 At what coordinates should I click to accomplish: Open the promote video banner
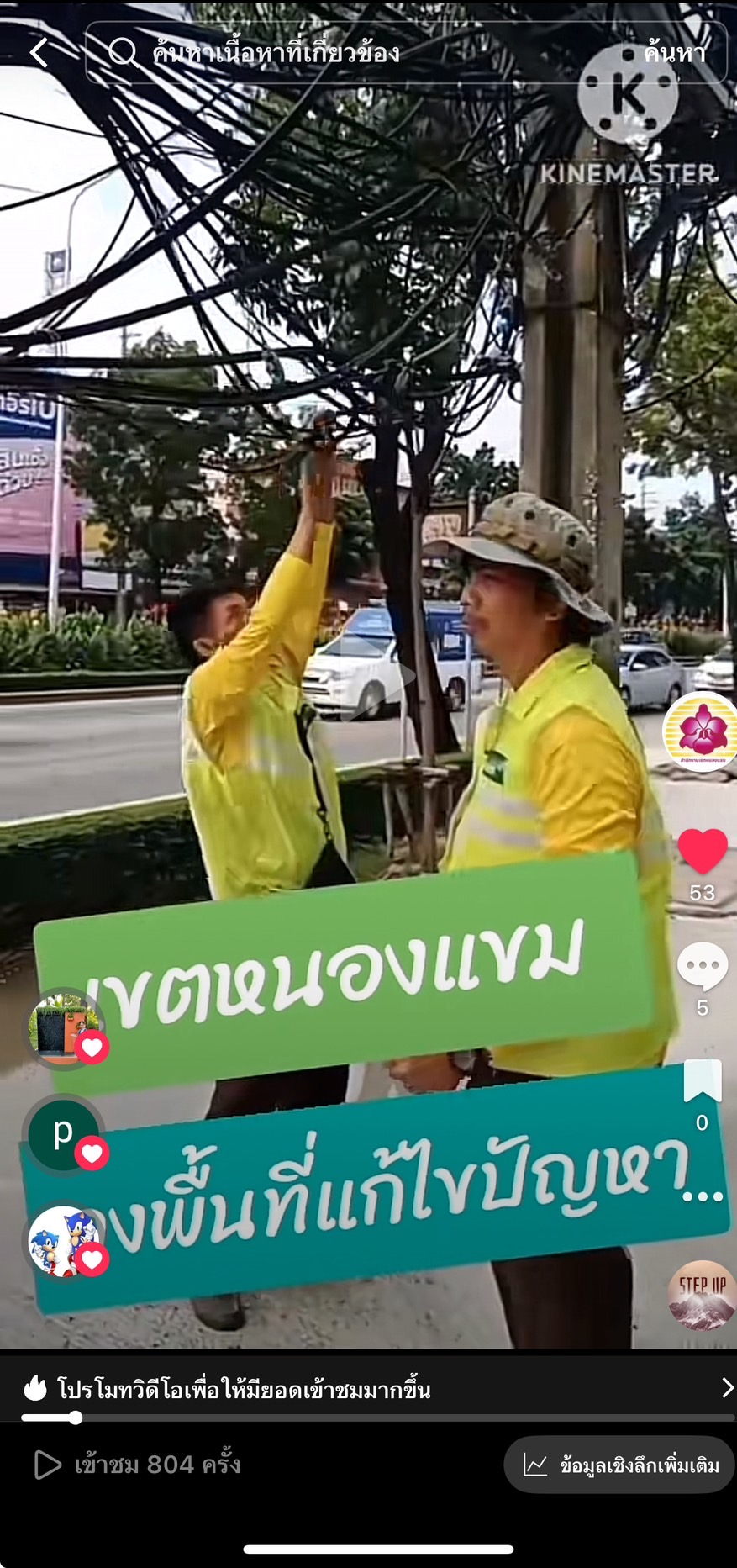(368, 1388)
